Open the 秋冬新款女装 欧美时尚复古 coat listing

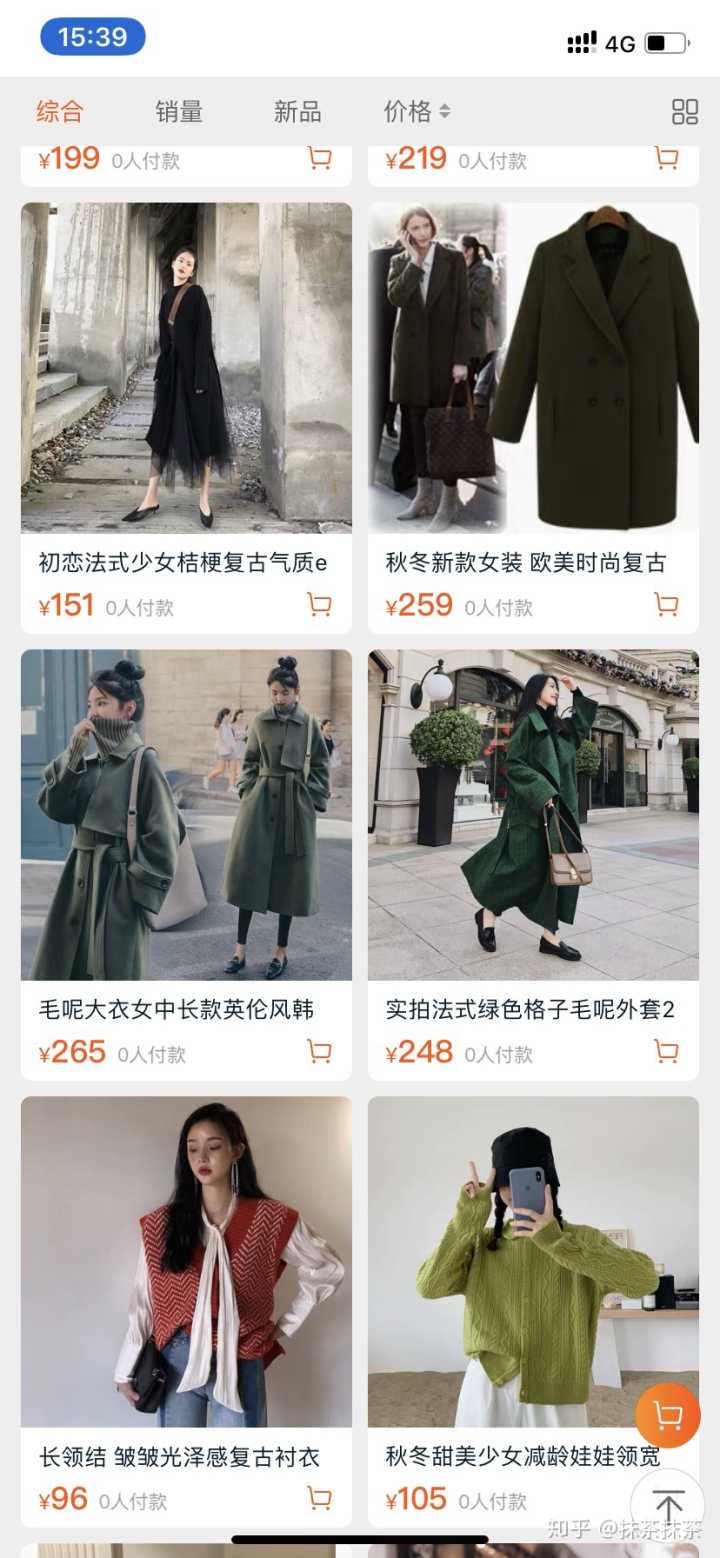(533, 368)
